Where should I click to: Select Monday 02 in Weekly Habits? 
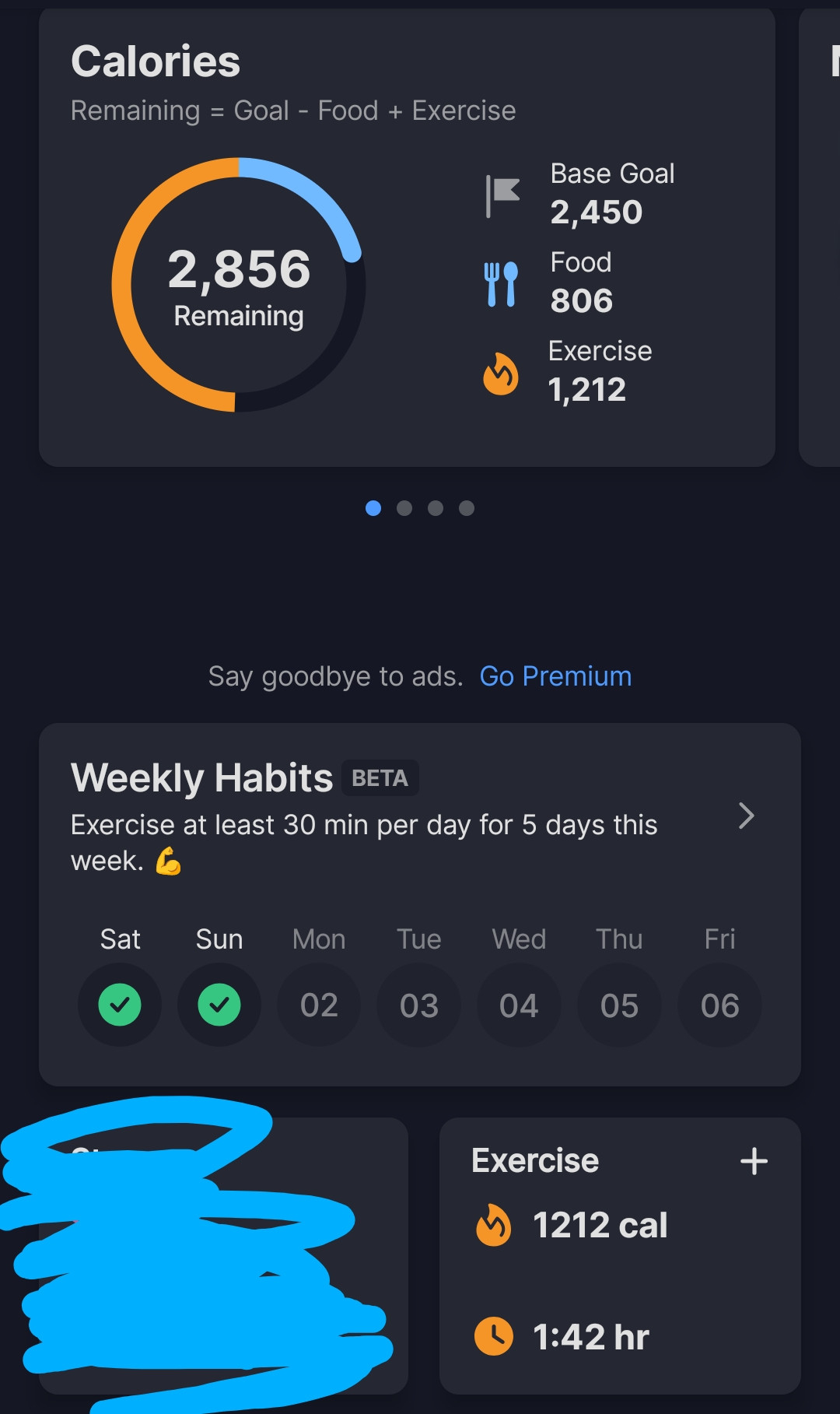pos(319,1005)
